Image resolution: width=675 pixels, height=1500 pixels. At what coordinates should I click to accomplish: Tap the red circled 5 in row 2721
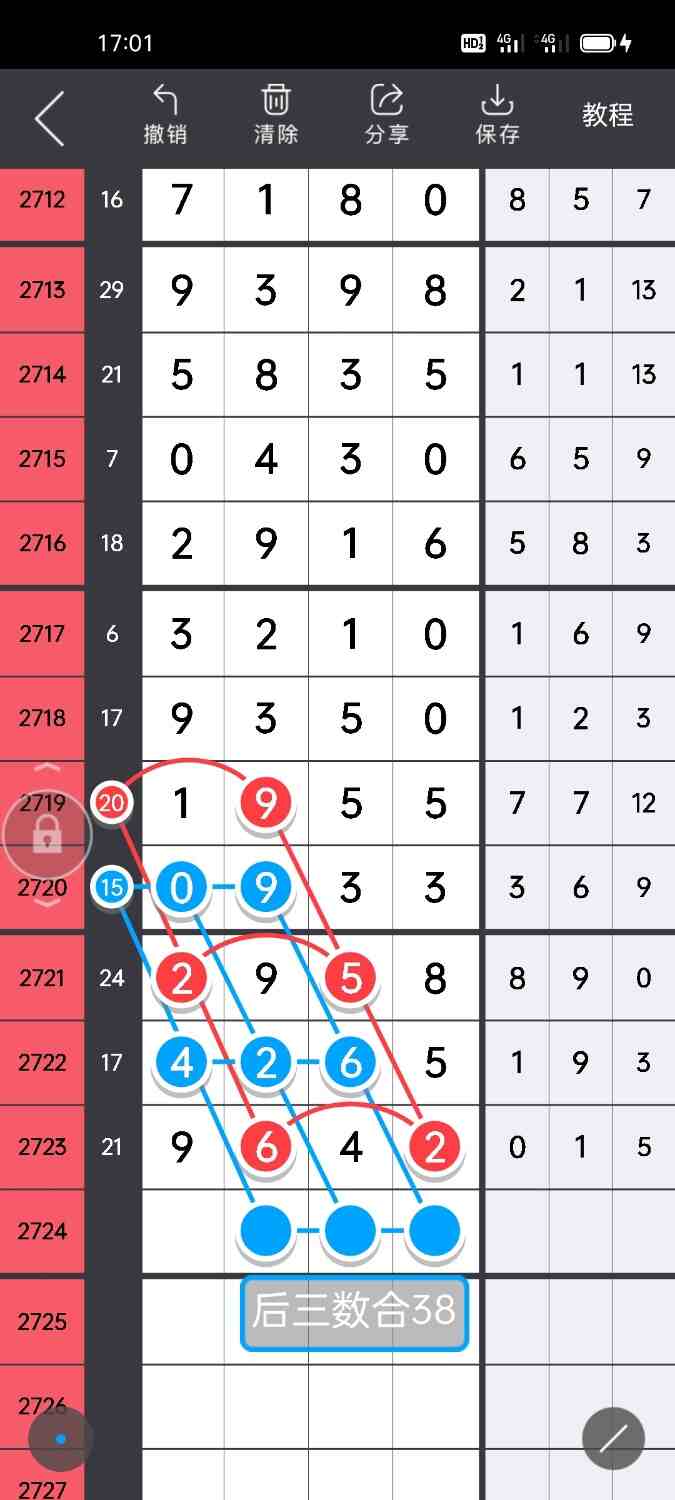(x=350, y=979)
